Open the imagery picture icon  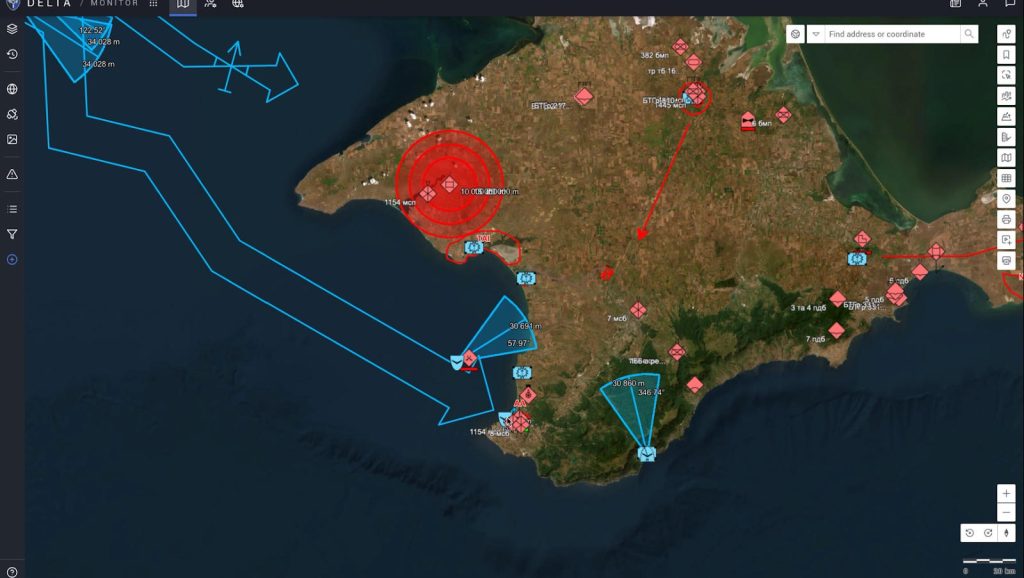click(12, 139)
